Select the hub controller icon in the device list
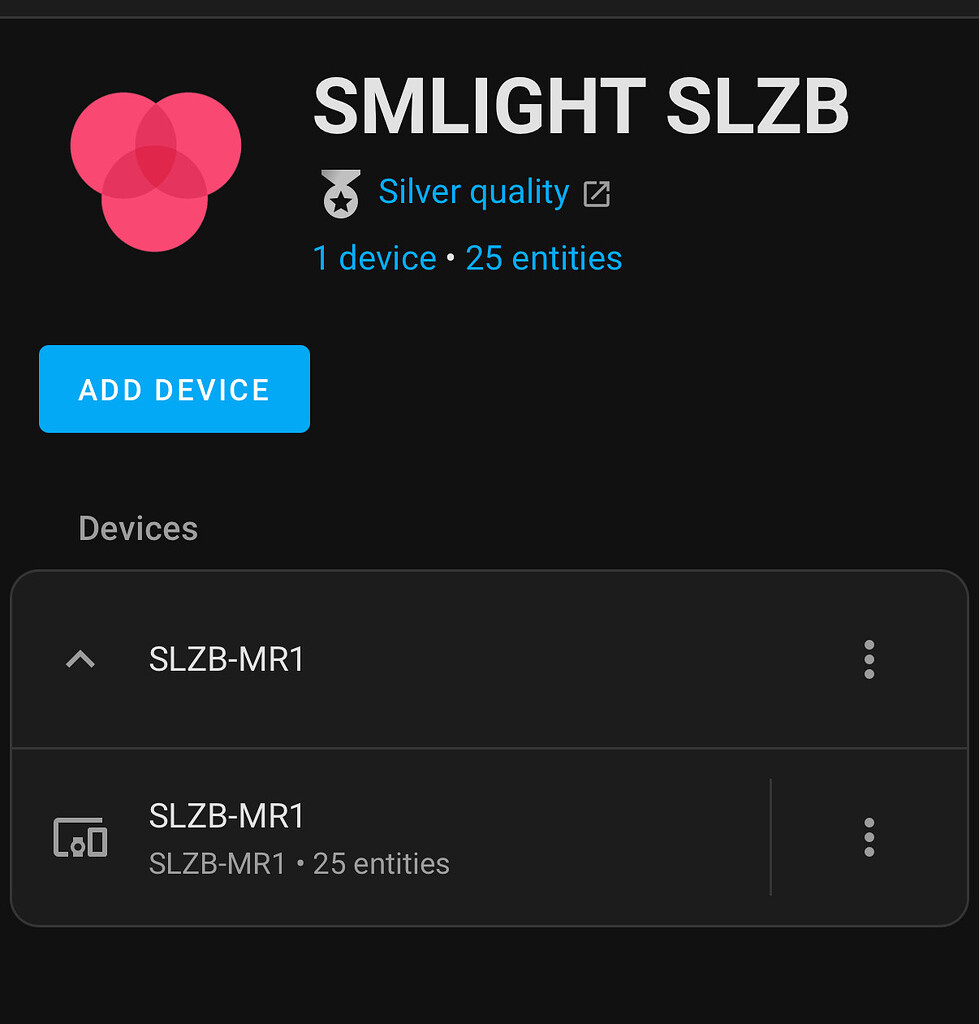Image resolution: width=979 pixels, height=1024 pixels. [x=80, y=838]
